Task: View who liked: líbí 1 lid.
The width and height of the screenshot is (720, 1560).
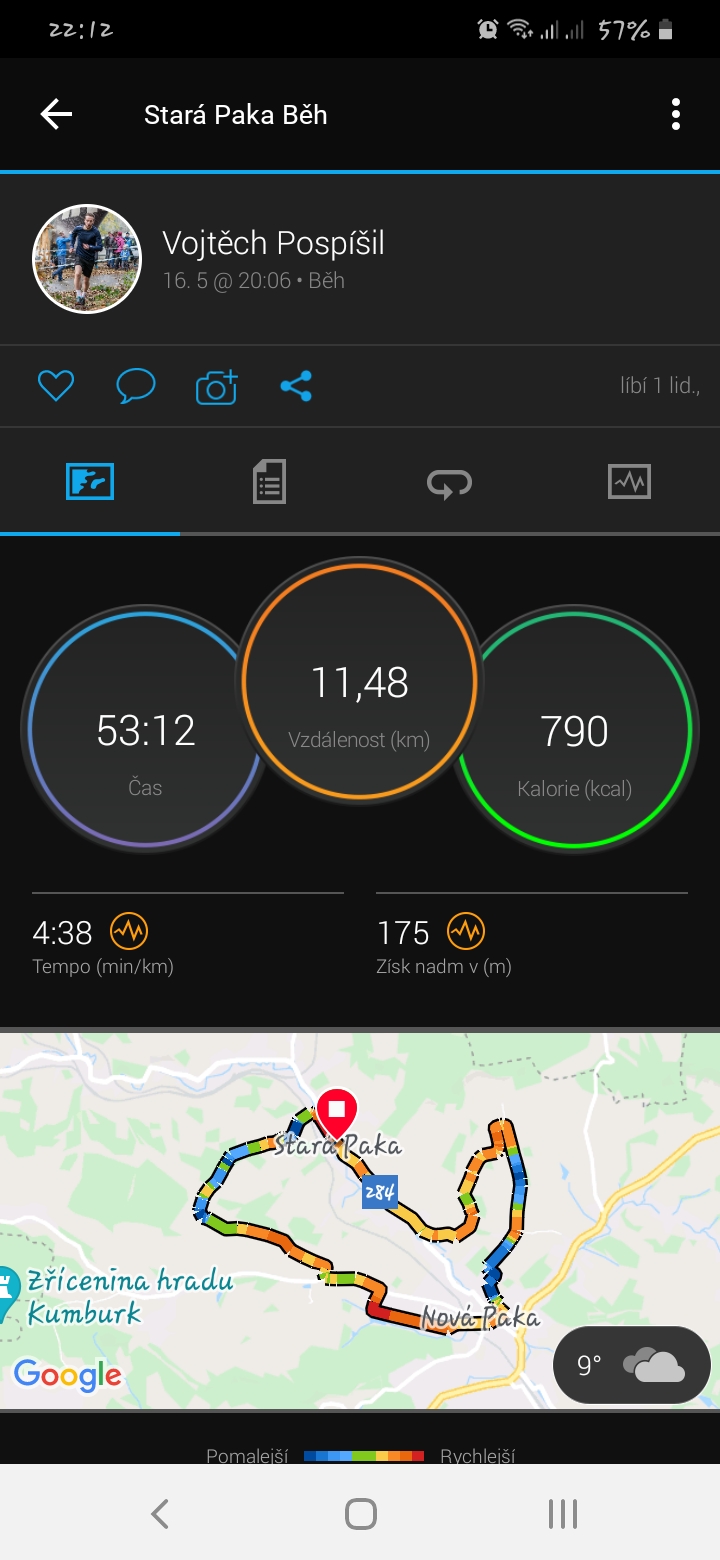Action: tap(660, 386)
